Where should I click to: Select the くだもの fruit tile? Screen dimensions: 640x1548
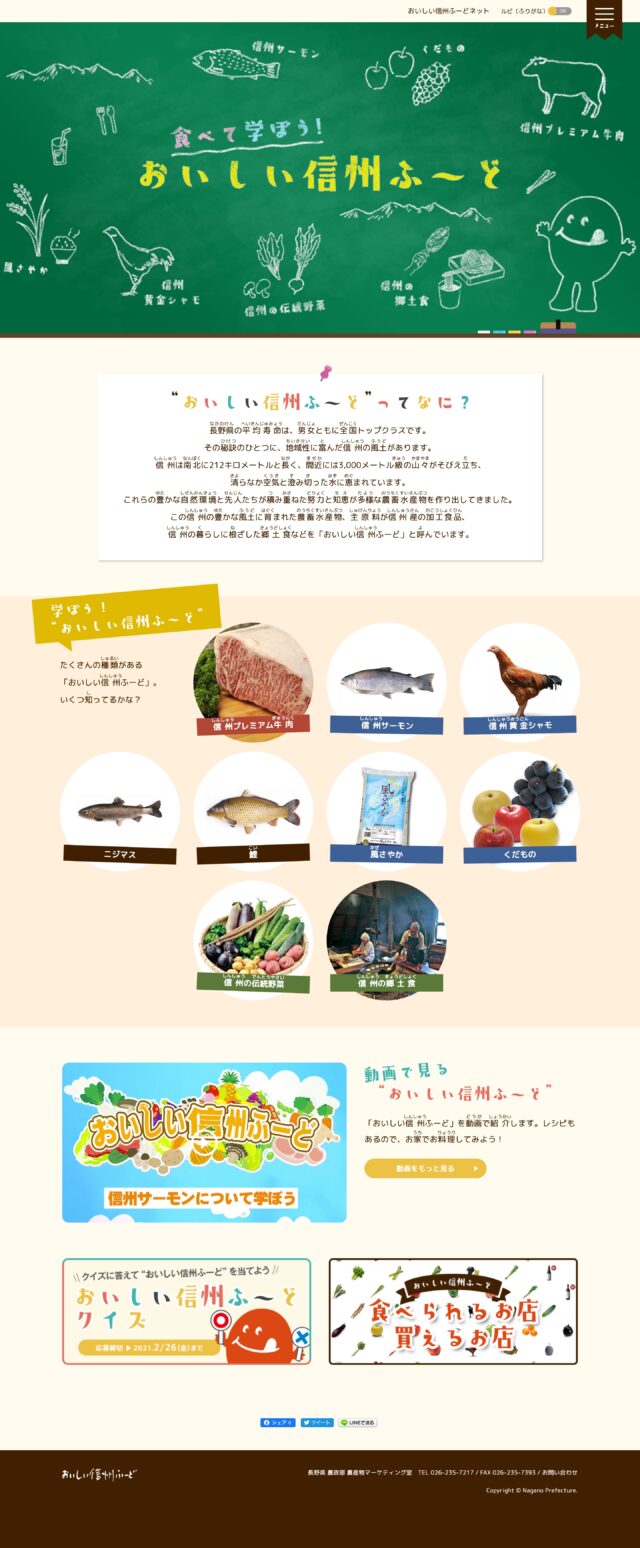(519, 810)
